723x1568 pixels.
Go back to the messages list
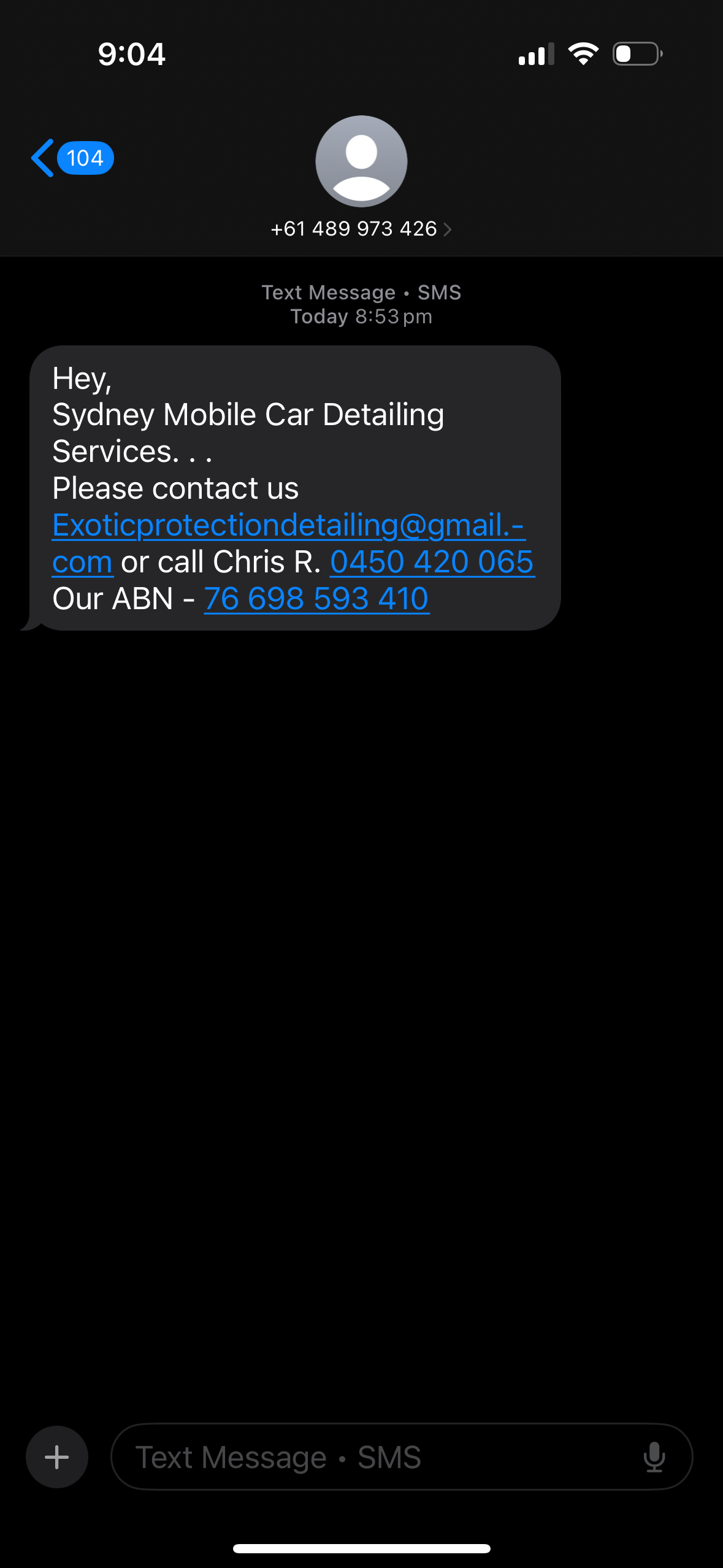72,158
